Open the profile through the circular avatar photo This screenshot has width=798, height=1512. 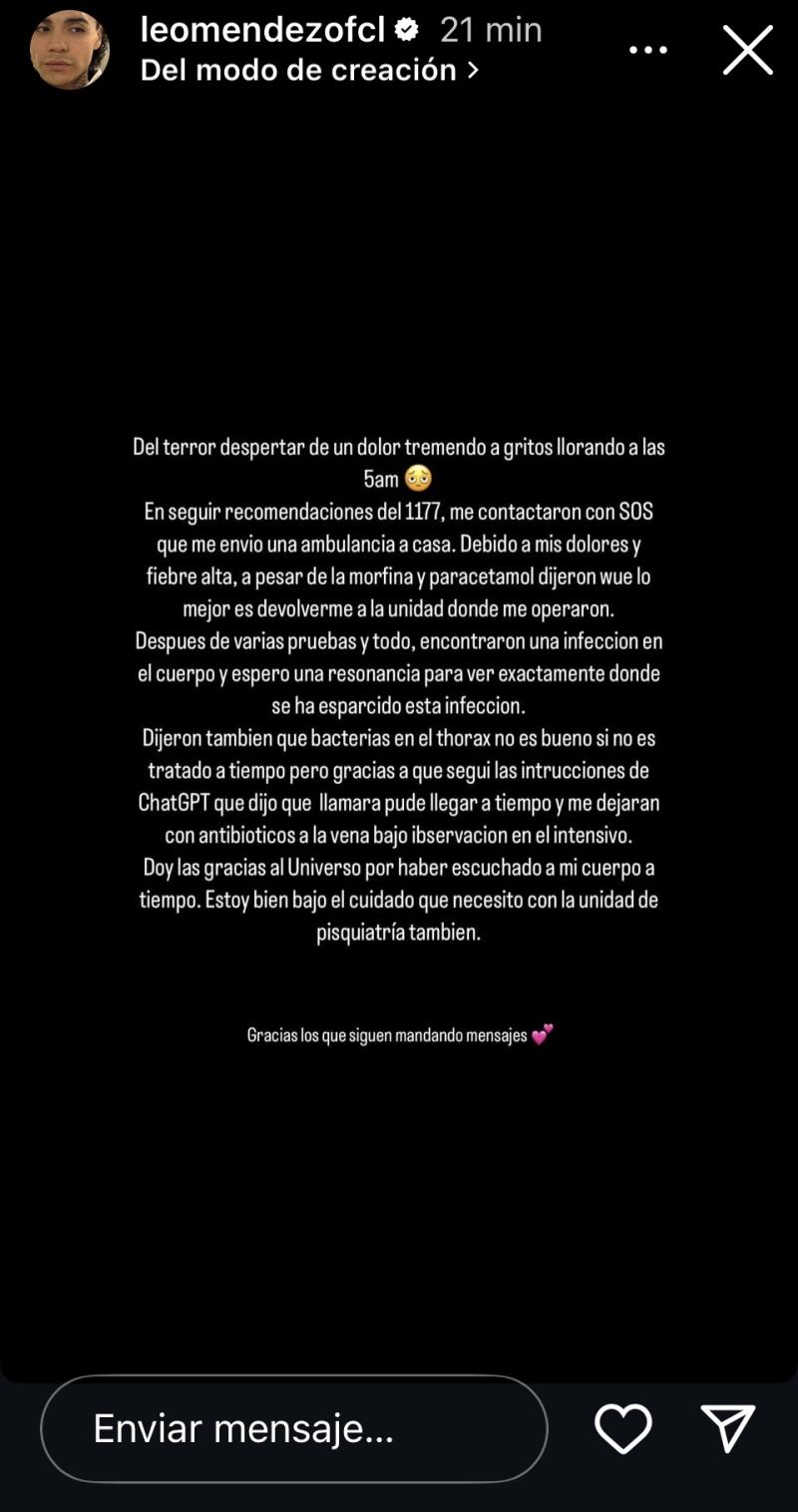68,49
